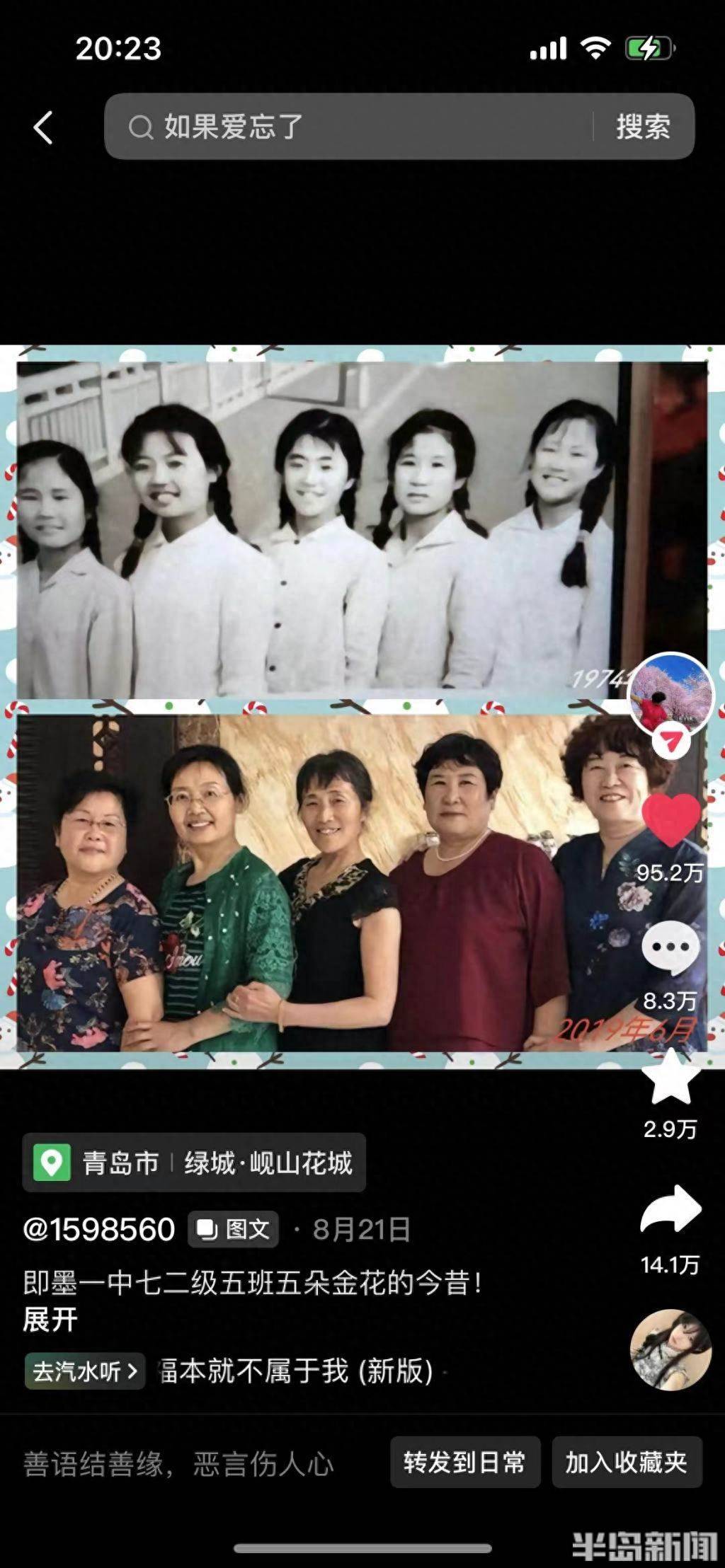Tap the comment input 善语结善缘
725x1568 pixels.
178,1463
